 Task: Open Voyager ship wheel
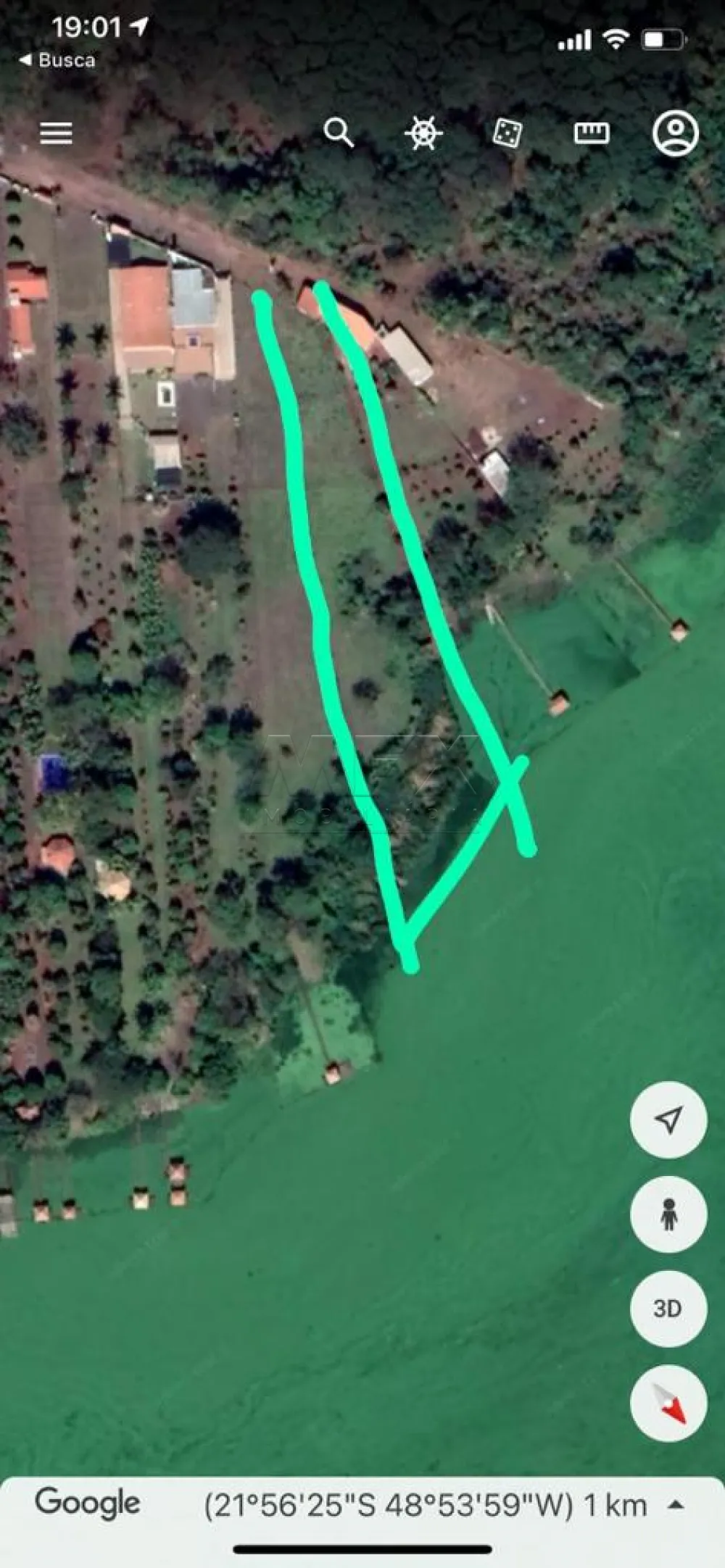423,133
